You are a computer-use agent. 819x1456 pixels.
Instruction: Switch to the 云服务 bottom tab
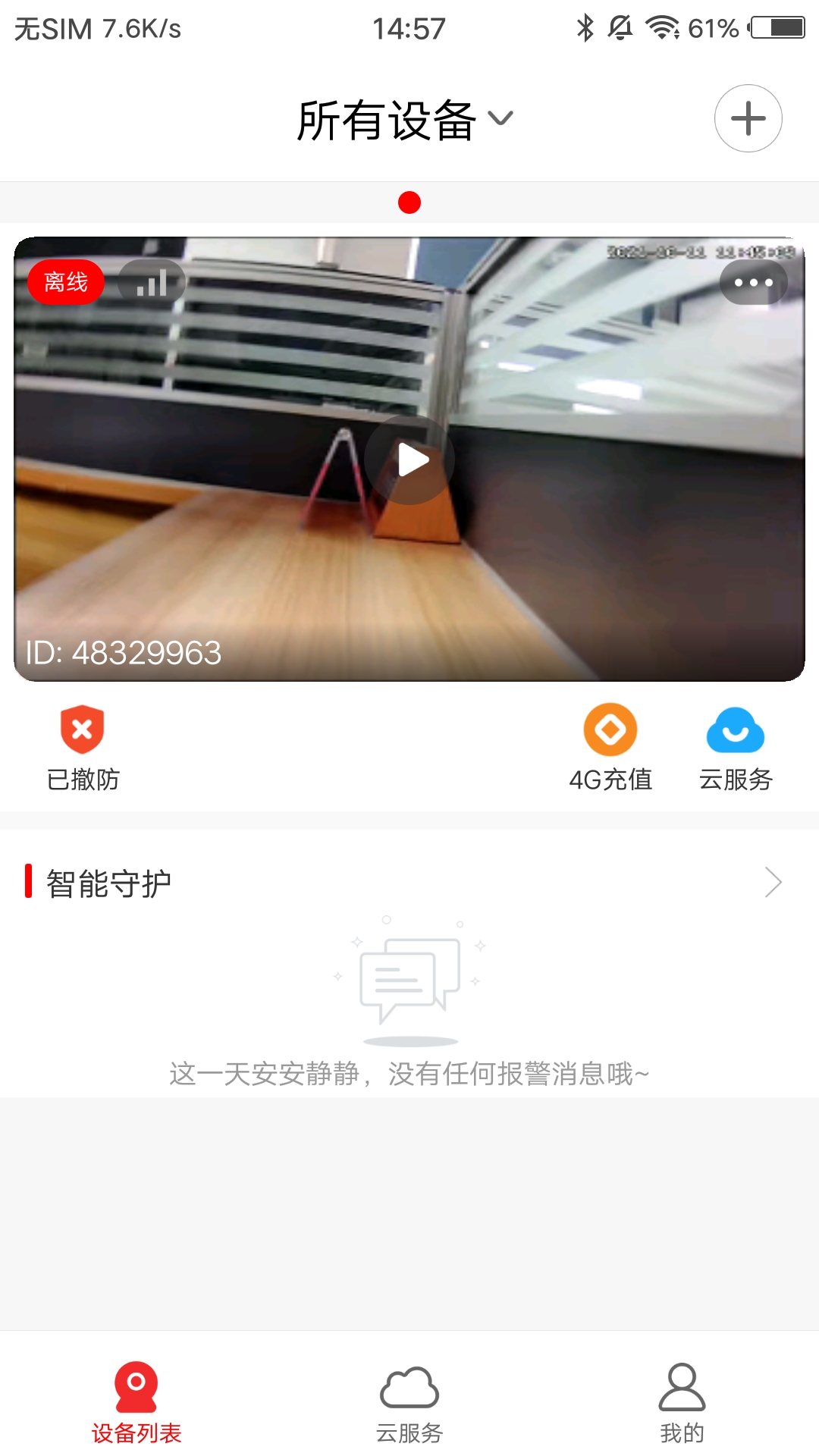click(x=409, y=1402)
